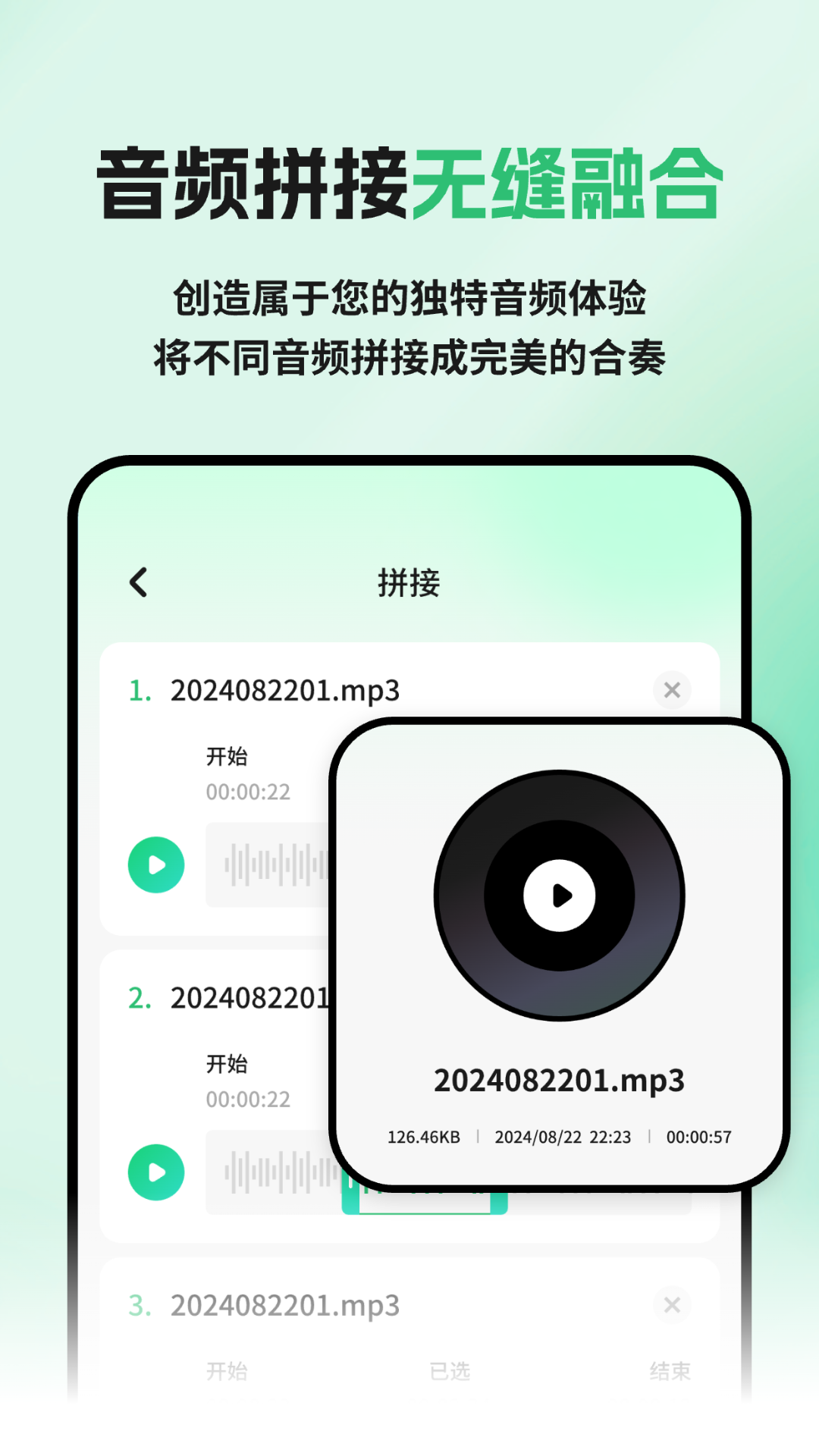Image resolution: width=819 pixels, height=1456 pixels.
Task: Click the start time 00:00:22 on track 1
Action: (x=249, y=792)
